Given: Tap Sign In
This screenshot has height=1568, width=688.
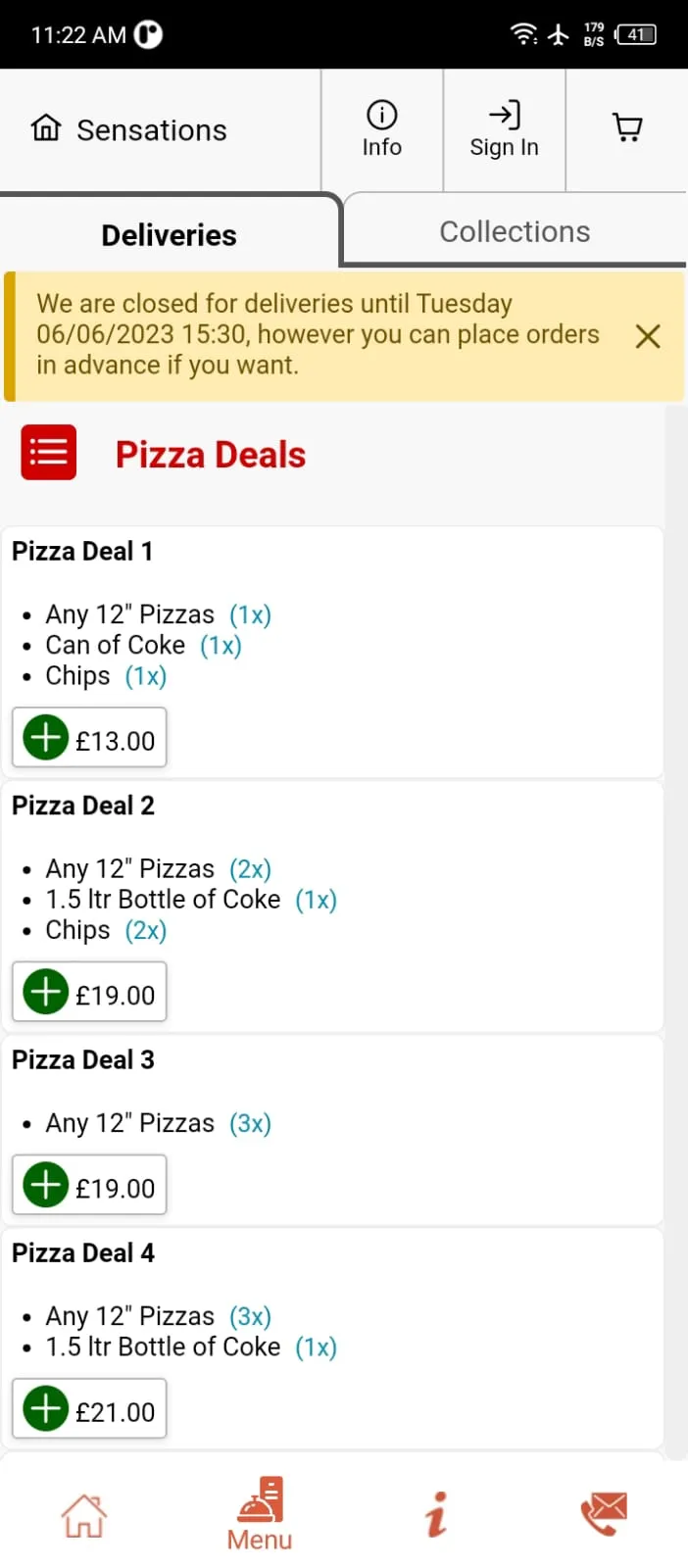Looking at the screenshot, I should pyautogui.click(x=505, y=129).
